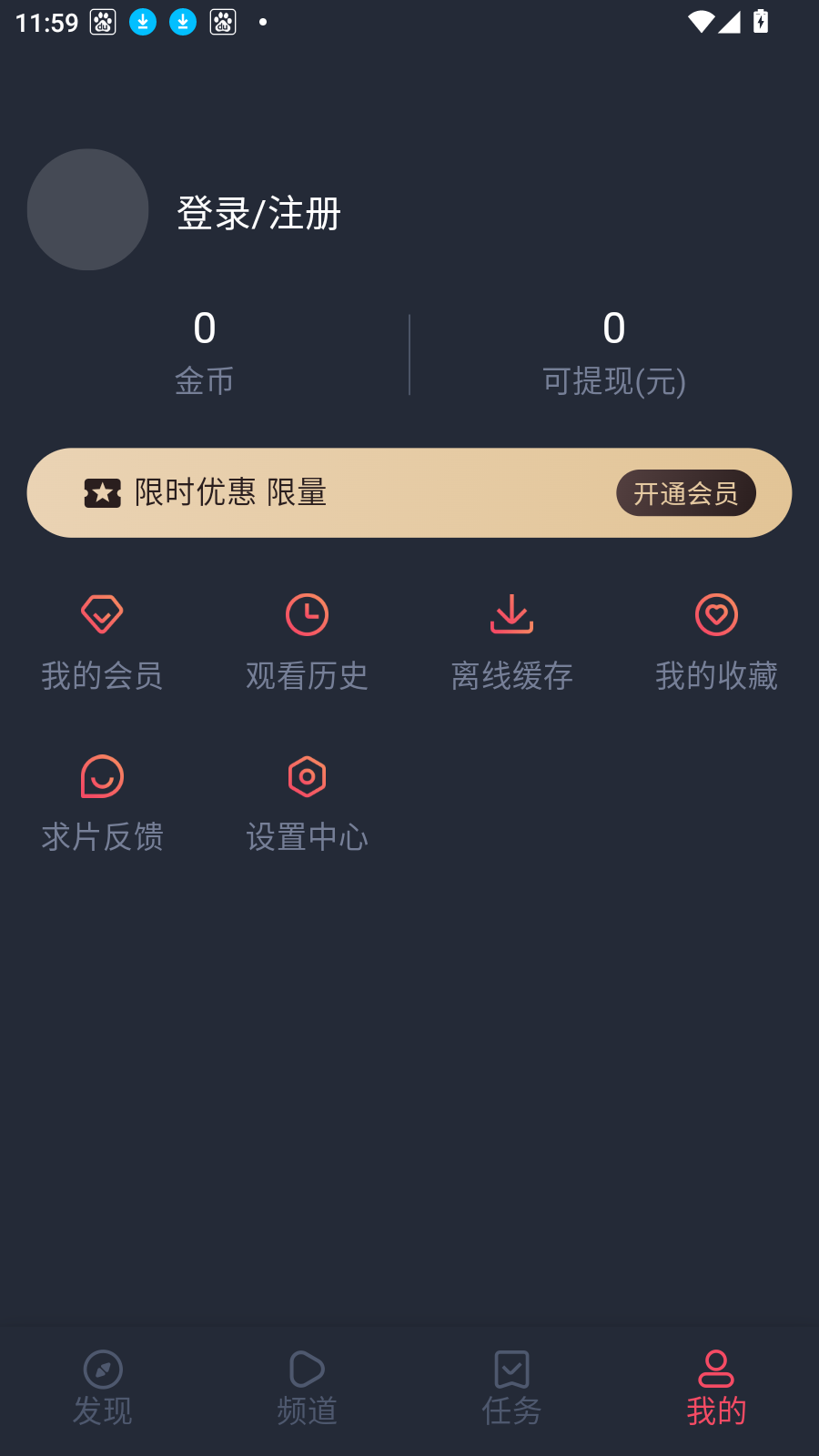Select the 我的 profile icon in bottom bar
819x1456 pixels.
click(x=716, y=1368)
